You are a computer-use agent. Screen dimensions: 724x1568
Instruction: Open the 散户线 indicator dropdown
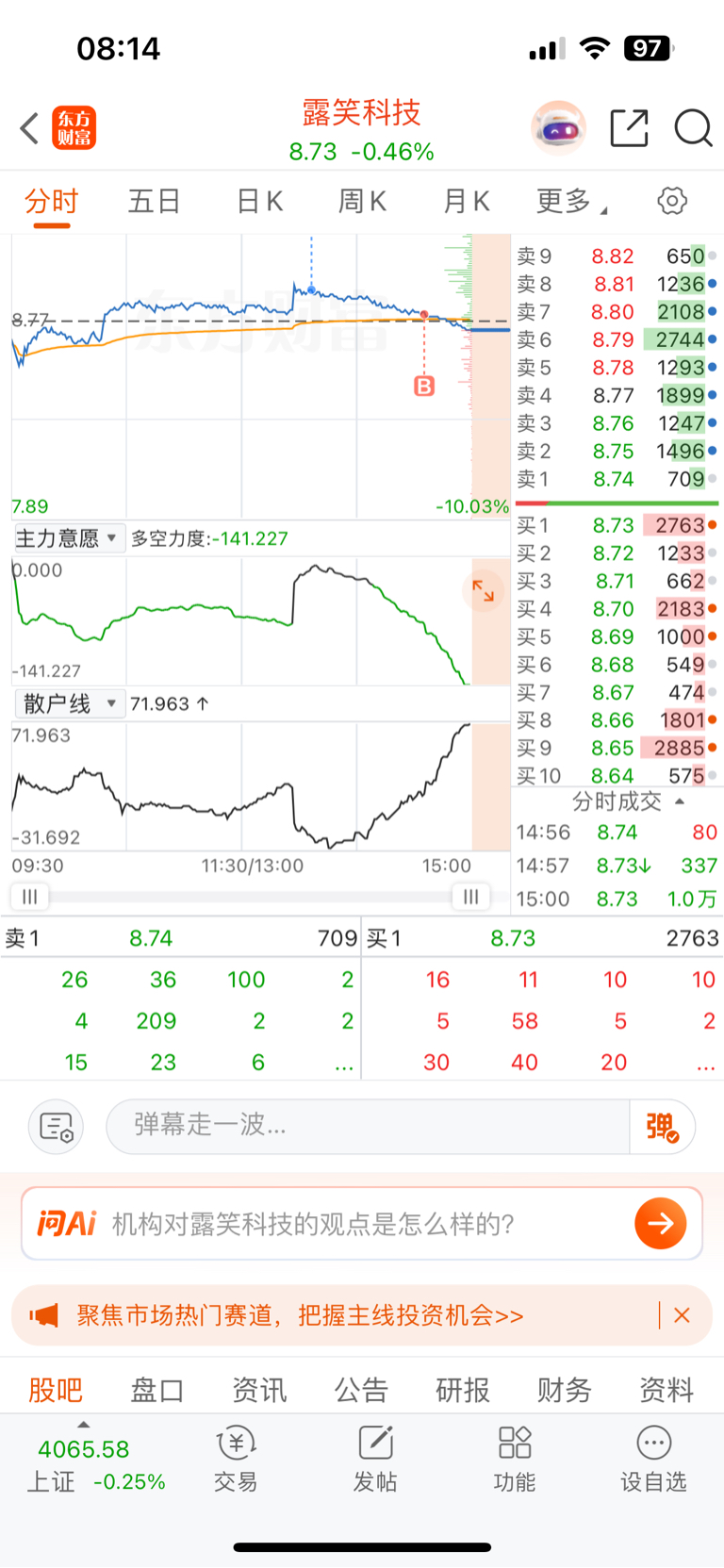tap(68, 703)
